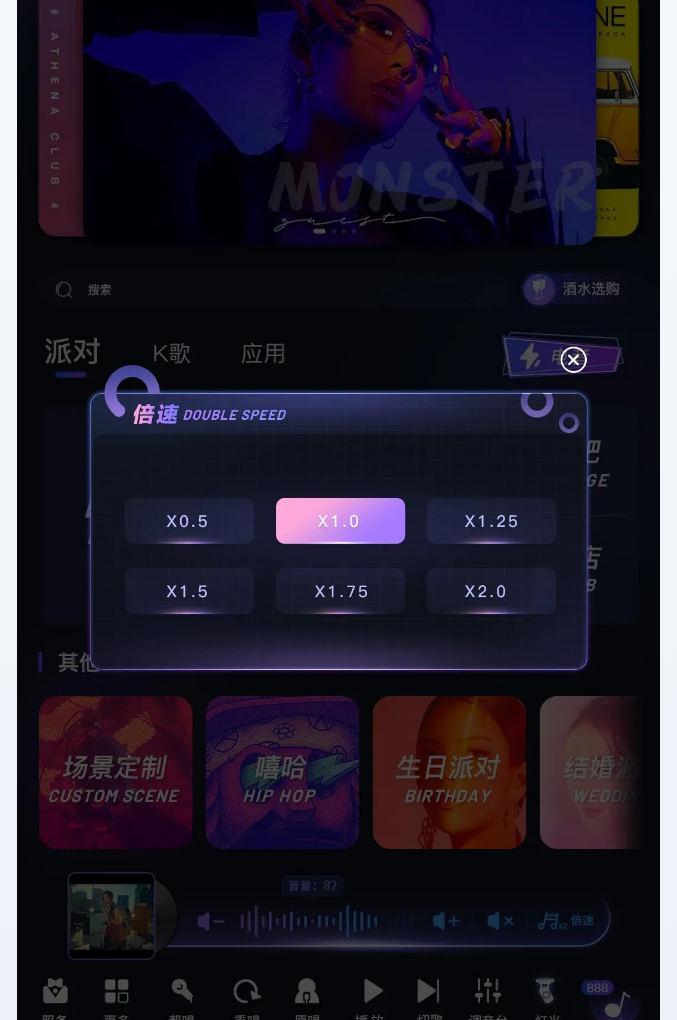
Task: Open the 生日派对 Birthday card
Action: pyautogui.click(x=449, y=772)
